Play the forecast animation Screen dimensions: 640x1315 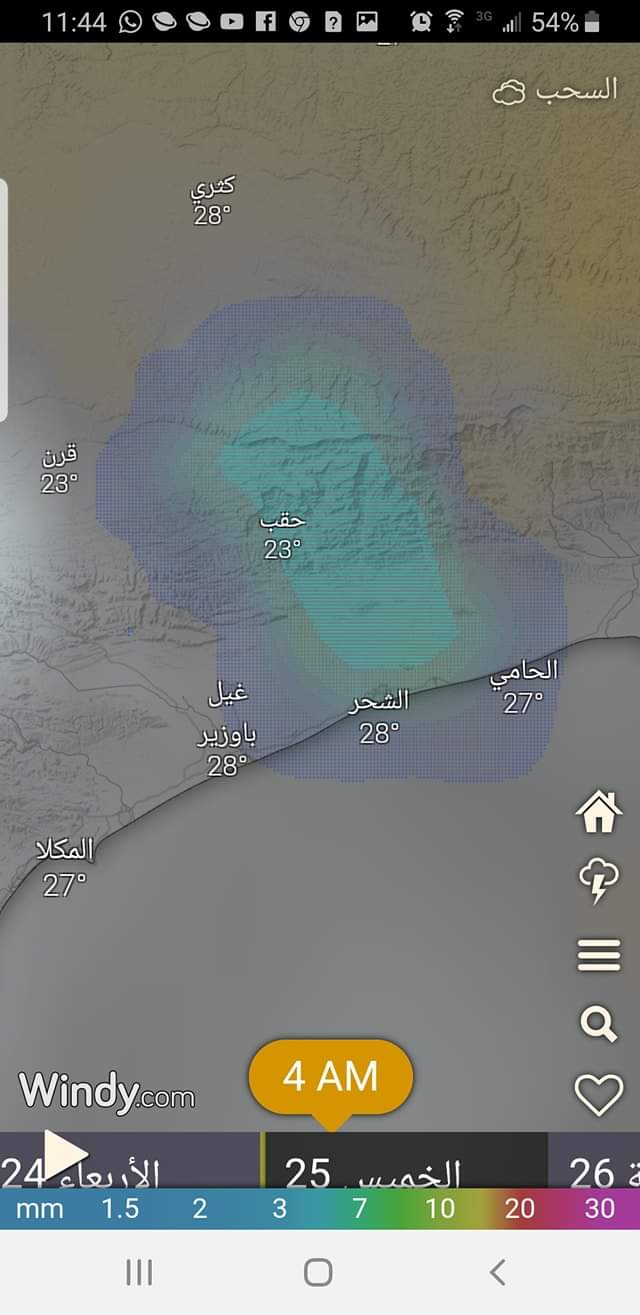click(65, 1154)
